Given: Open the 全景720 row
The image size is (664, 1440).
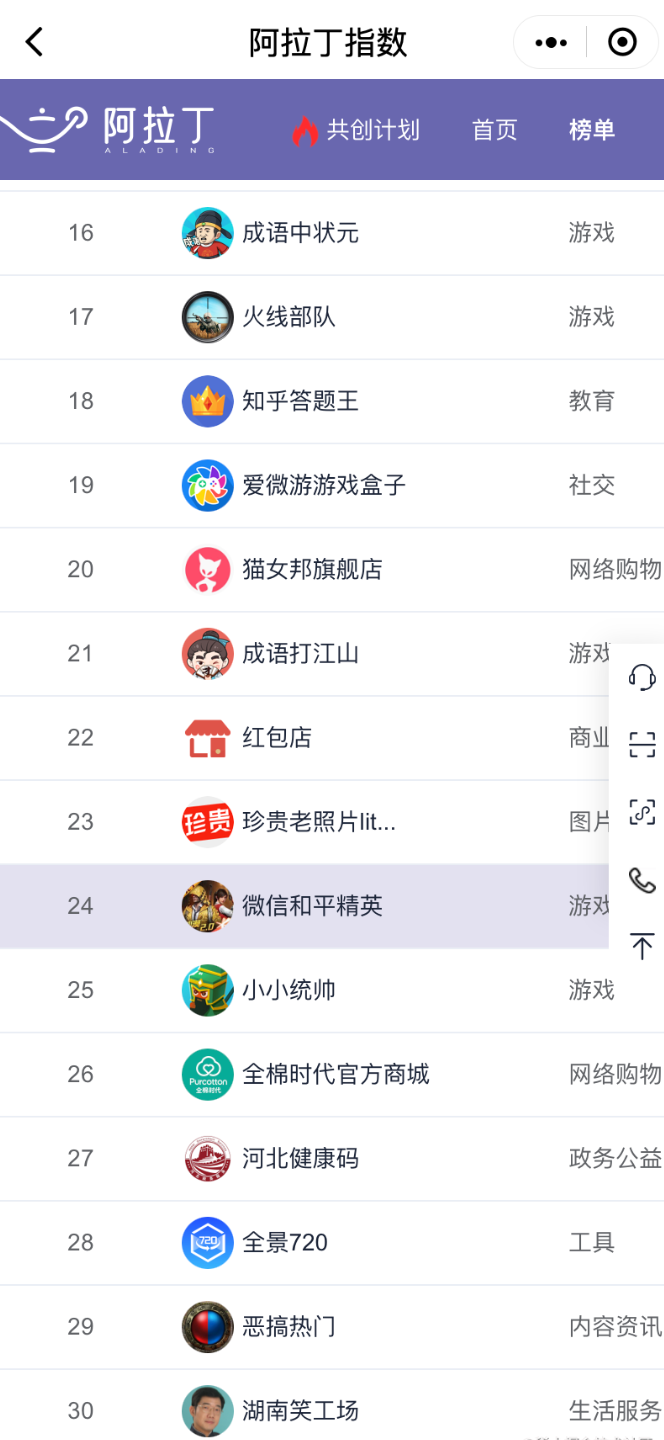Looking at the screenshot, I should [332, 1242].
